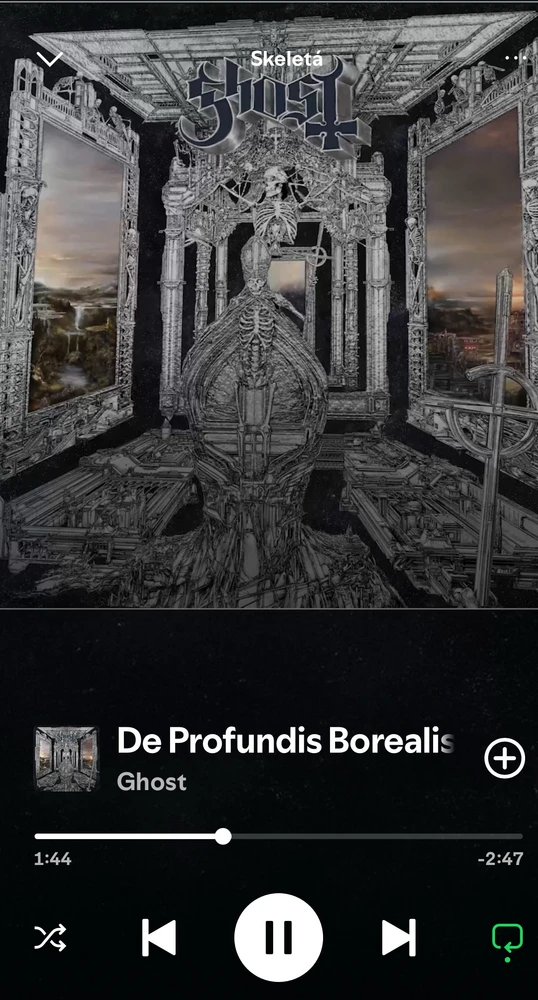Open the small album thumbnail beside title
The height and width of the screenshot is (1000, 538).
(66, 759)
